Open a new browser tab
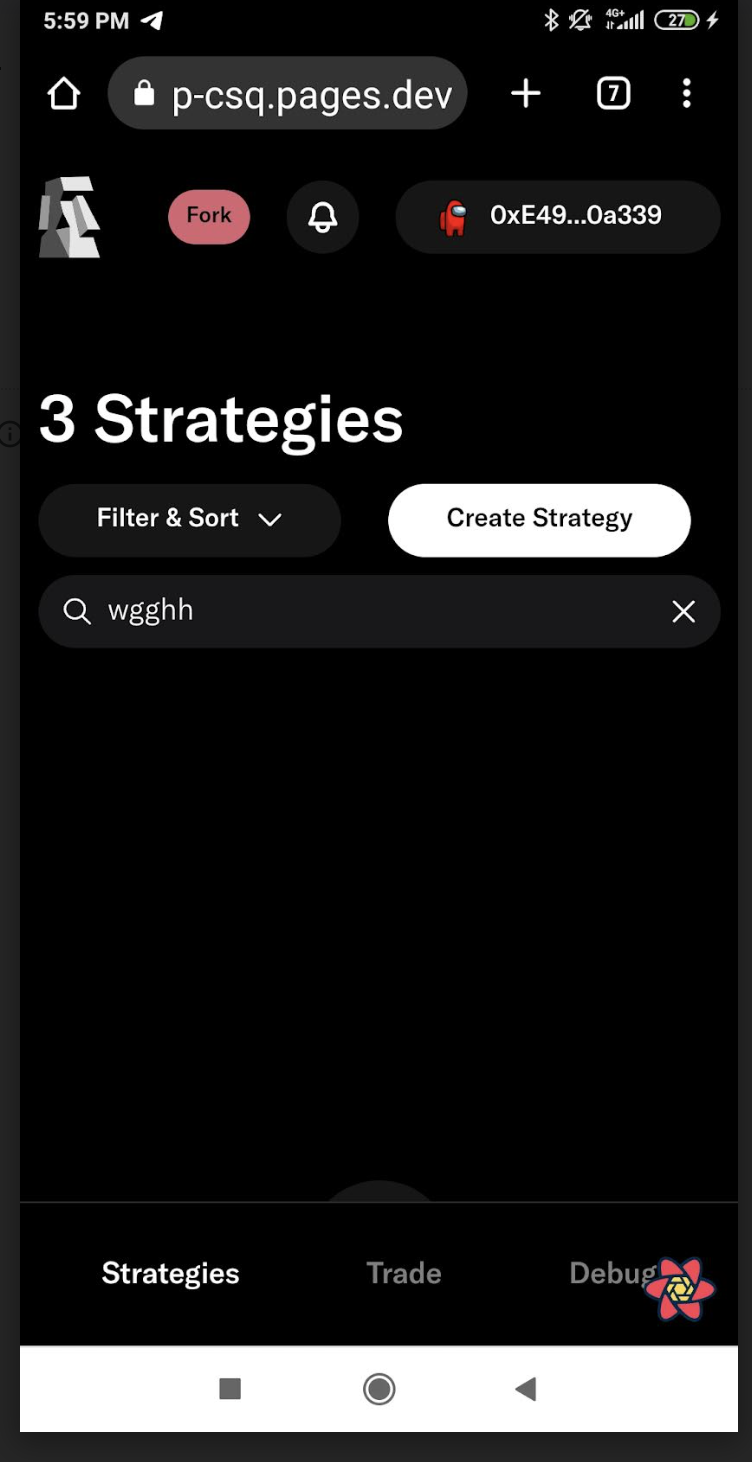The width and height of the screenshot is (752, 1462). [525, 94]
